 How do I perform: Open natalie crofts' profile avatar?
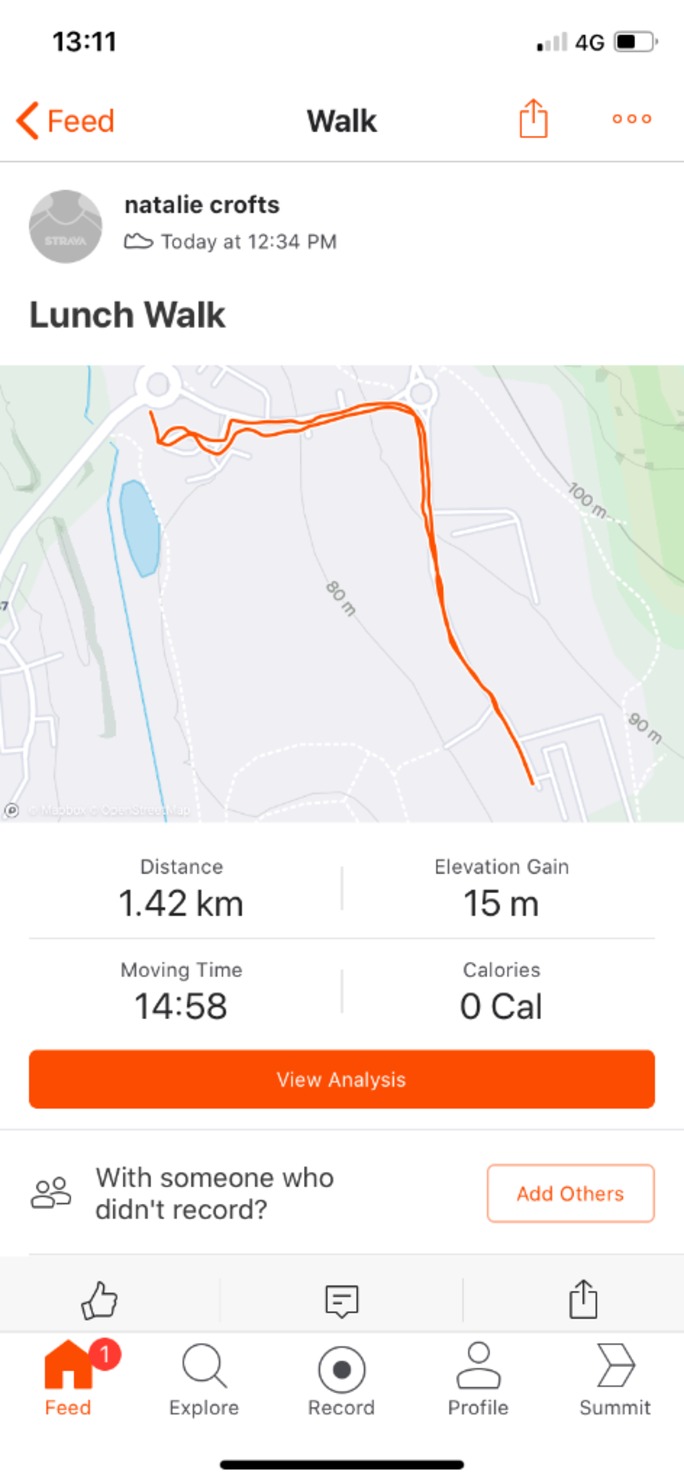(x=66, y=227)
